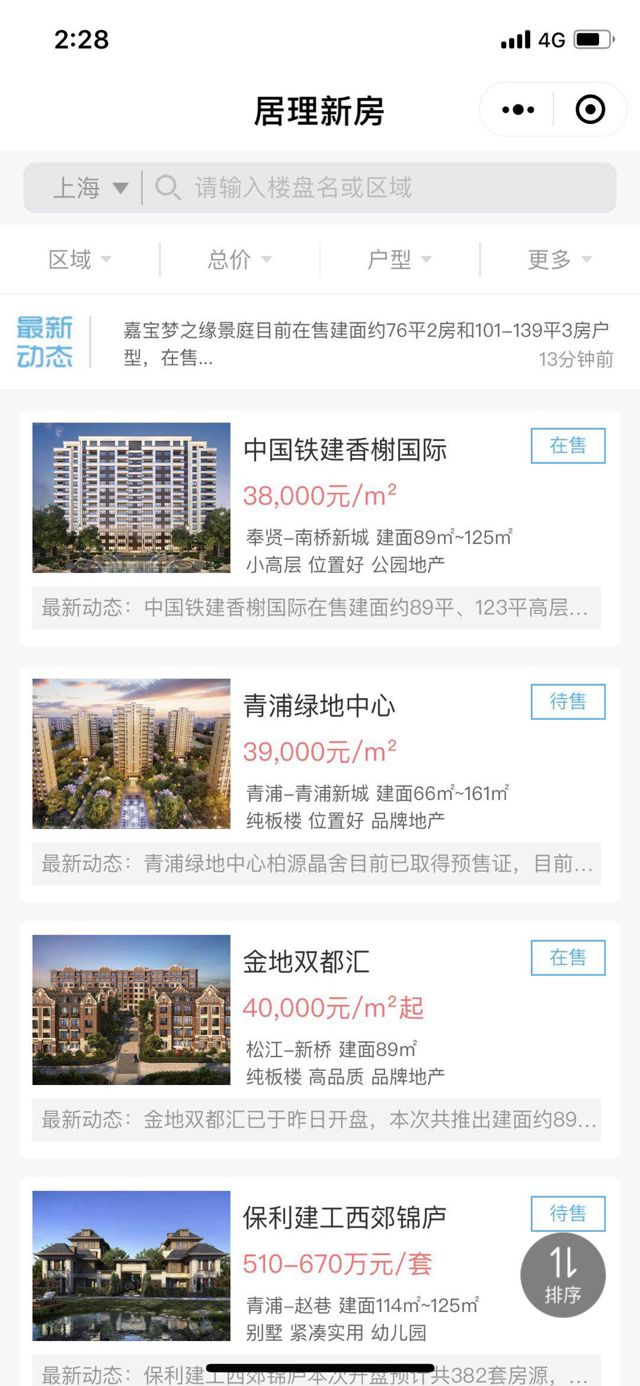The image size is (640, 1386).
Task: Open the 上海 city selector
Action: [89, 188]
